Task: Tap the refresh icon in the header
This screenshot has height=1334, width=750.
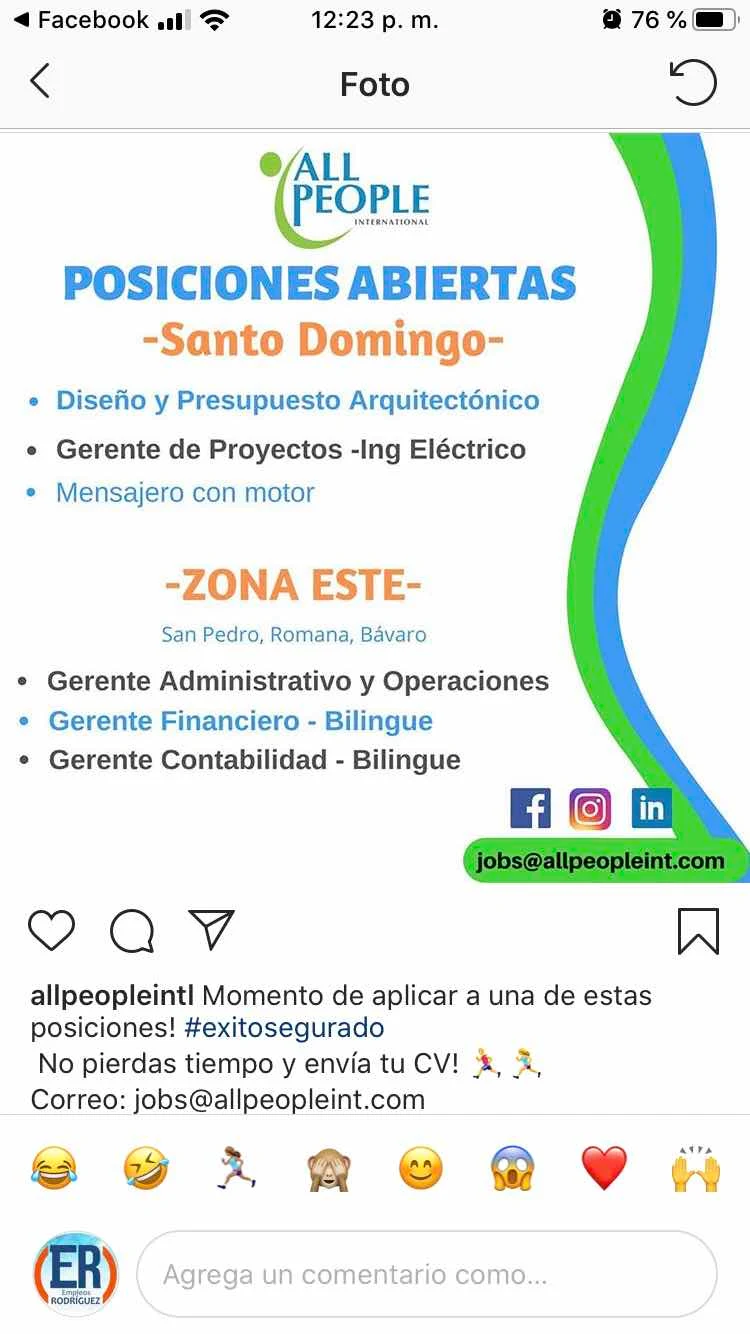Action: point(693,82)
